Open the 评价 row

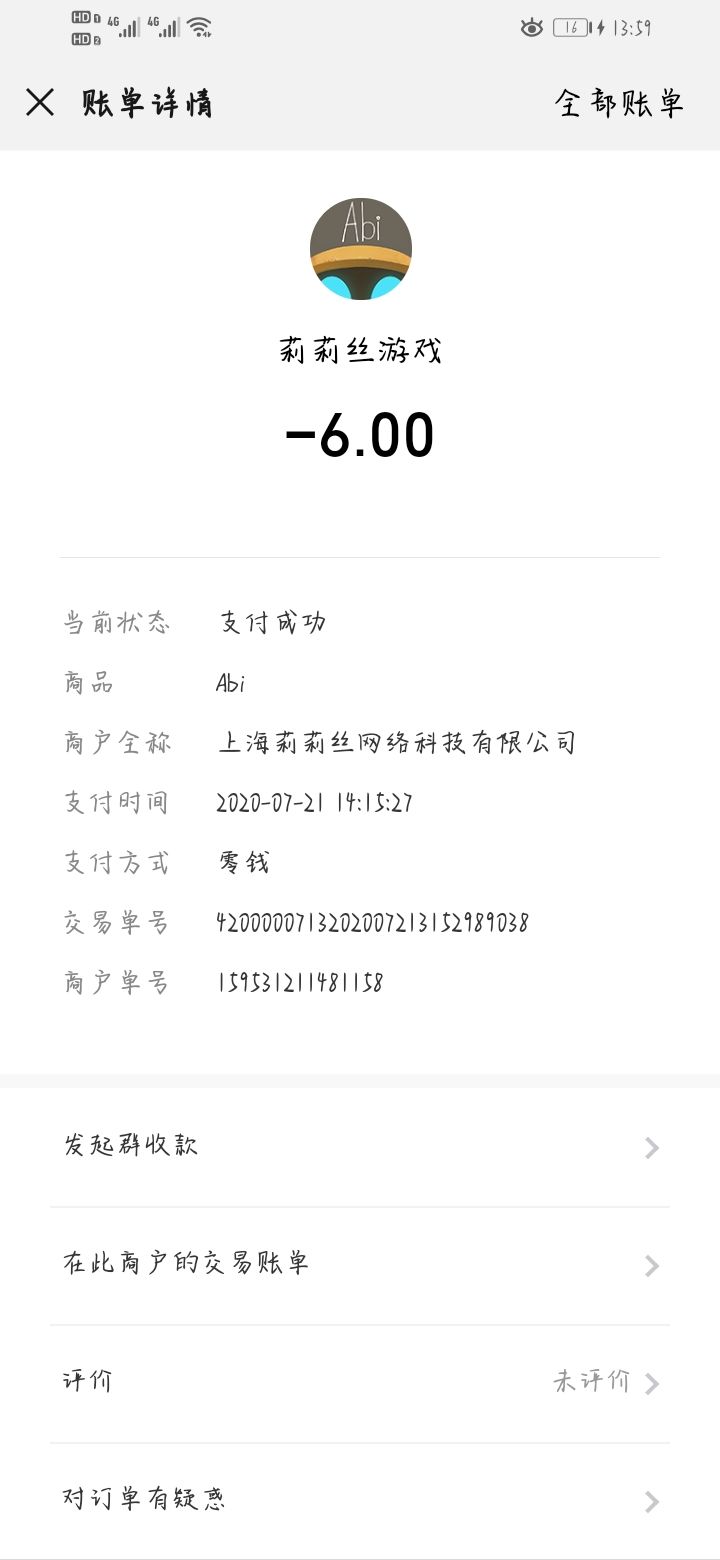point(360,1382)
